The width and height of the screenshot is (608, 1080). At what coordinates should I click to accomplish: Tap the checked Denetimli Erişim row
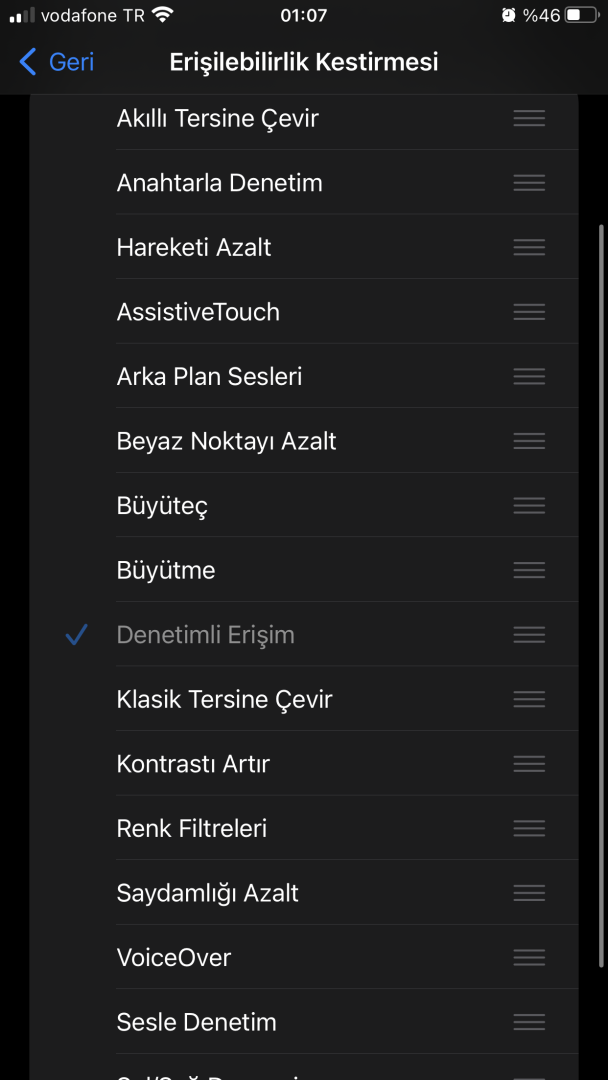[205, 635]
